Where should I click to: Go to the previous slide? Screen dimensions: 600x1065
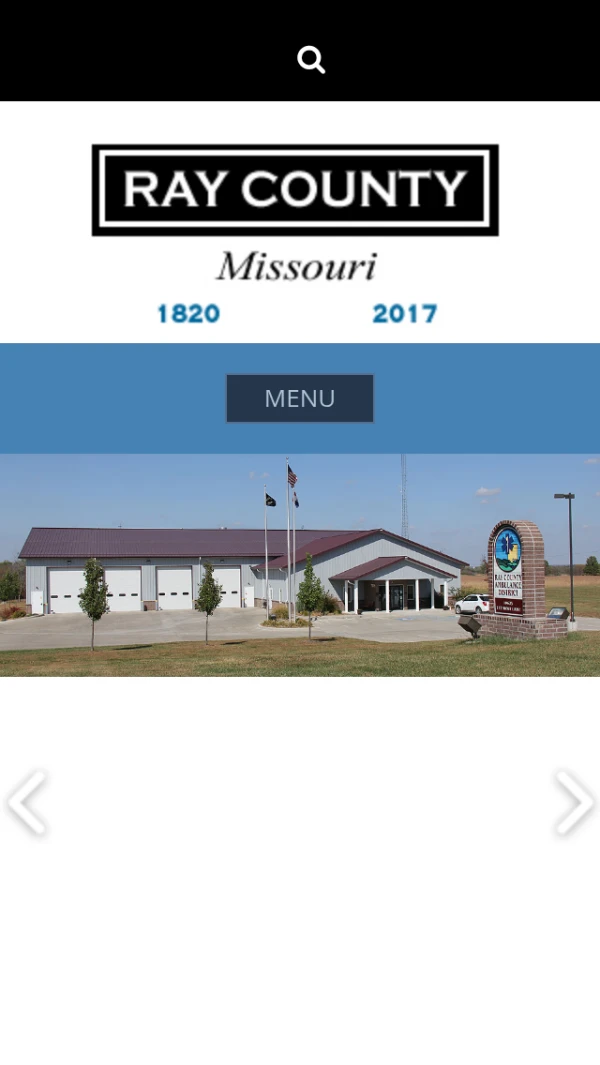click(x=27, y=802)
